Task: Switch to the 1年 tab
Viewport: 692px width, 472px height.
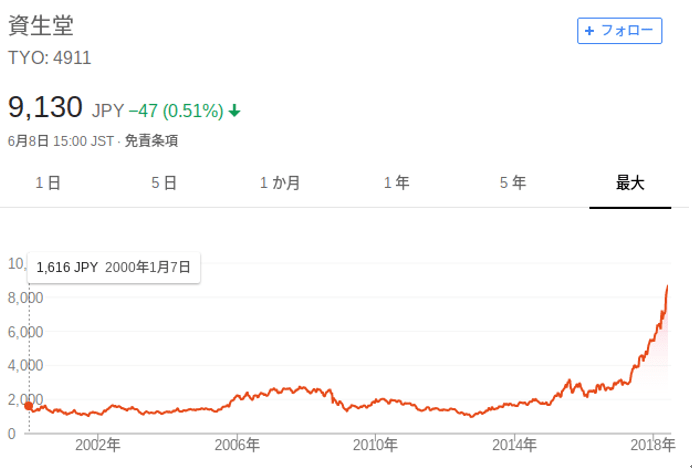Action: [397, 183]
